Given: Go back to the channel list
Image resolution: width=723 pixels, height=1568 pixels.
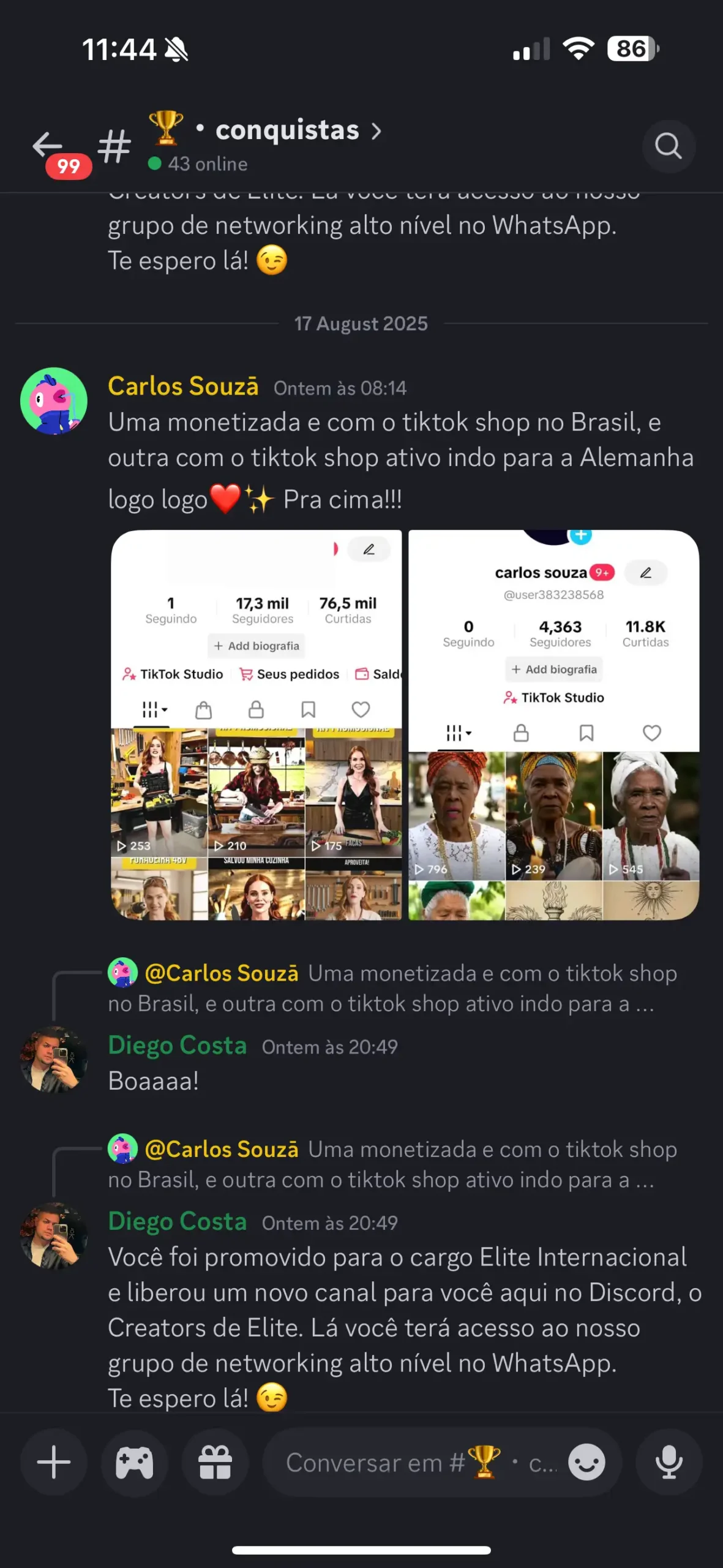Looking at the screenshot, I should (x=48, y=146).
